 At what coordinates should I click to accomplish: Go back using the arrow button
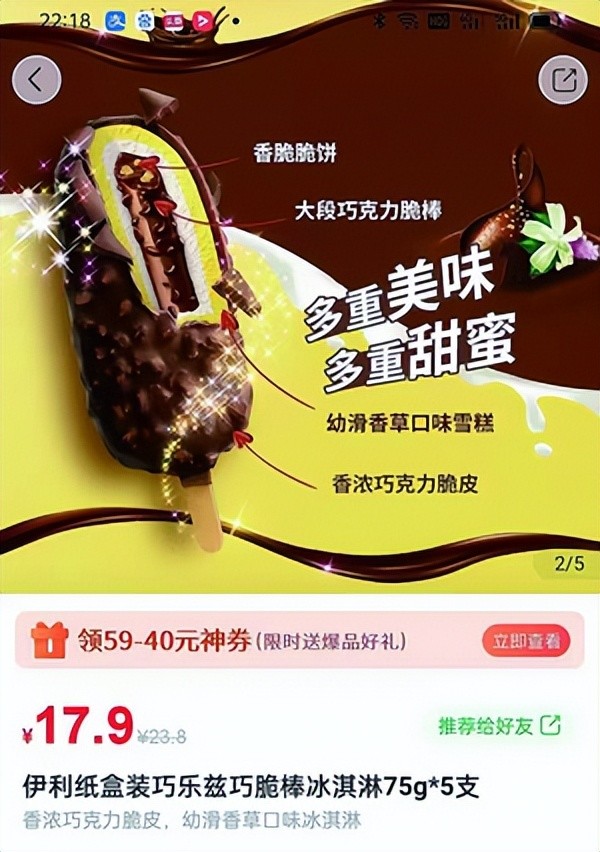tap(37, 80)
